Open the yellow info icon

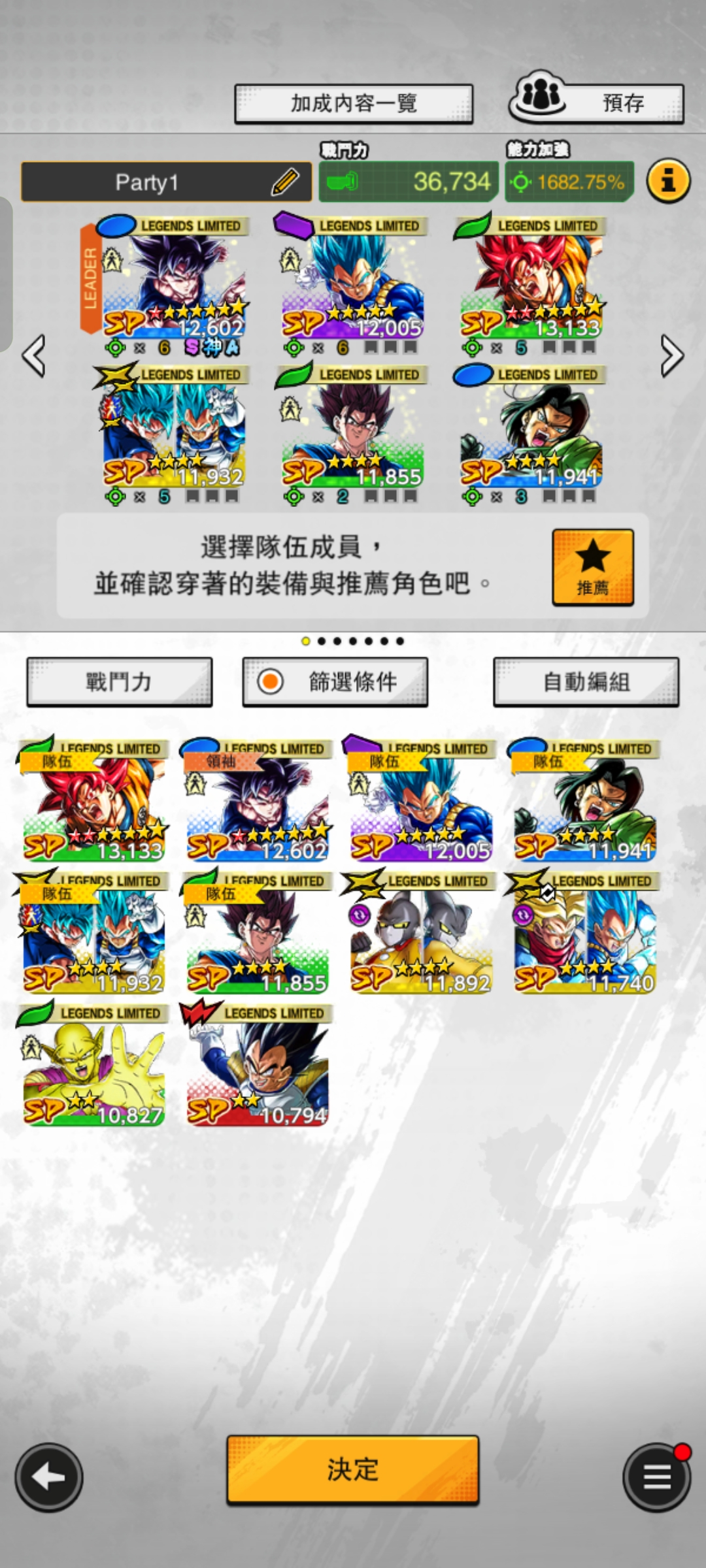(667, 180)
